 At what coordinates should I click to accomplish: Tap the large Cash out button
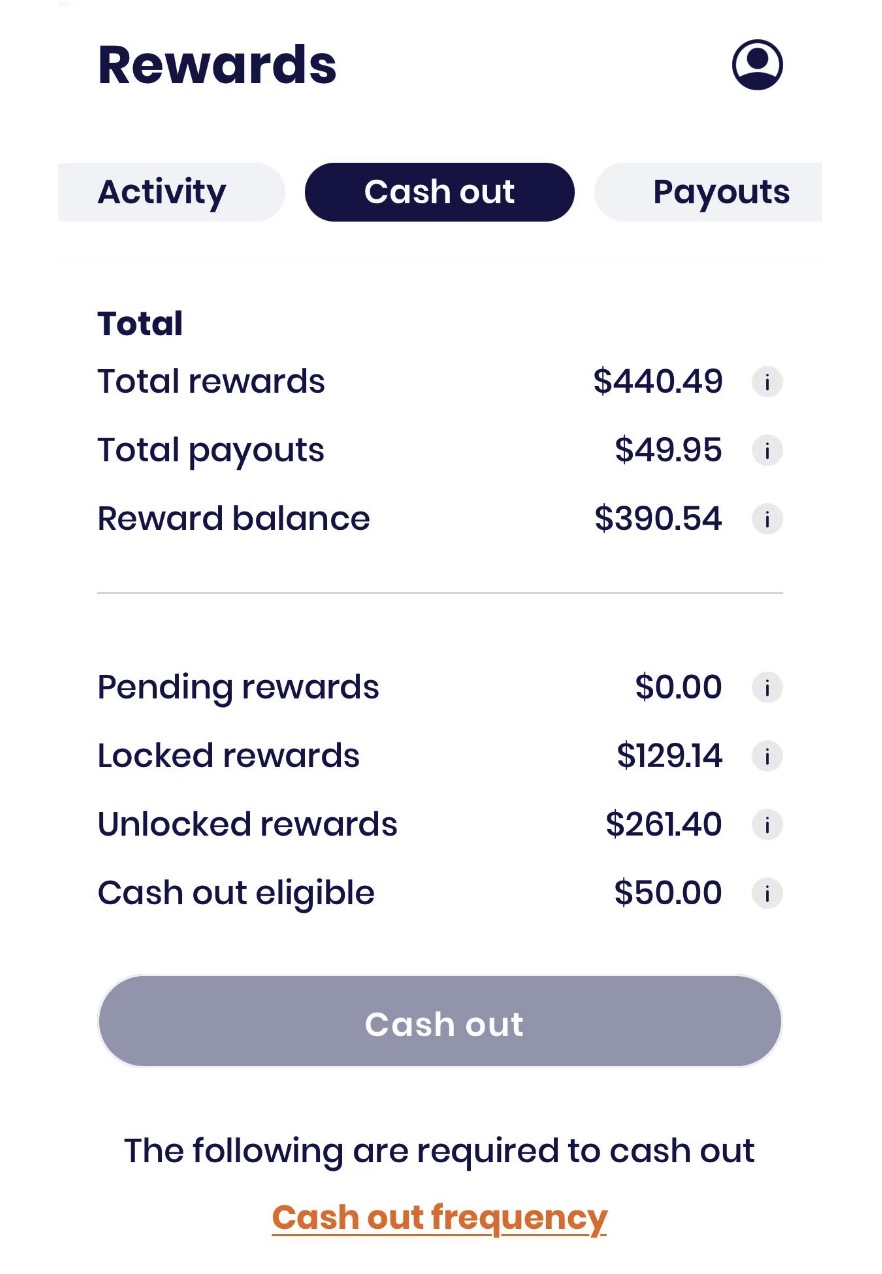click(x=440, y=1022)
